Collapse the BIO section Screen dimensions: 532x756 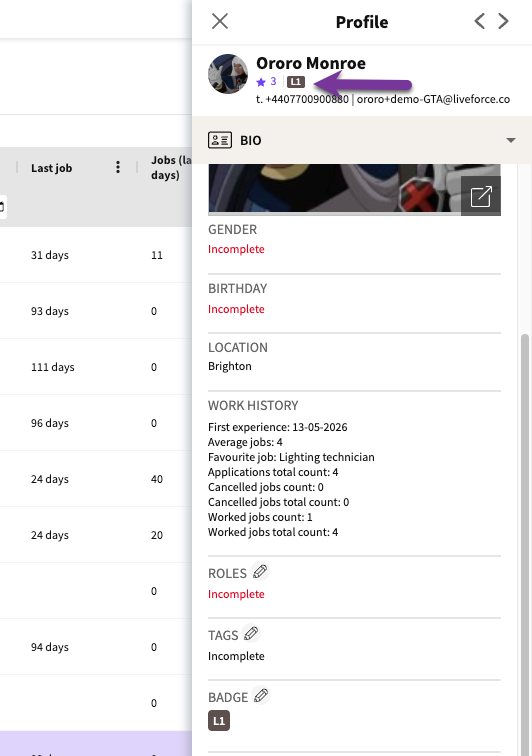tap(511, 140)
